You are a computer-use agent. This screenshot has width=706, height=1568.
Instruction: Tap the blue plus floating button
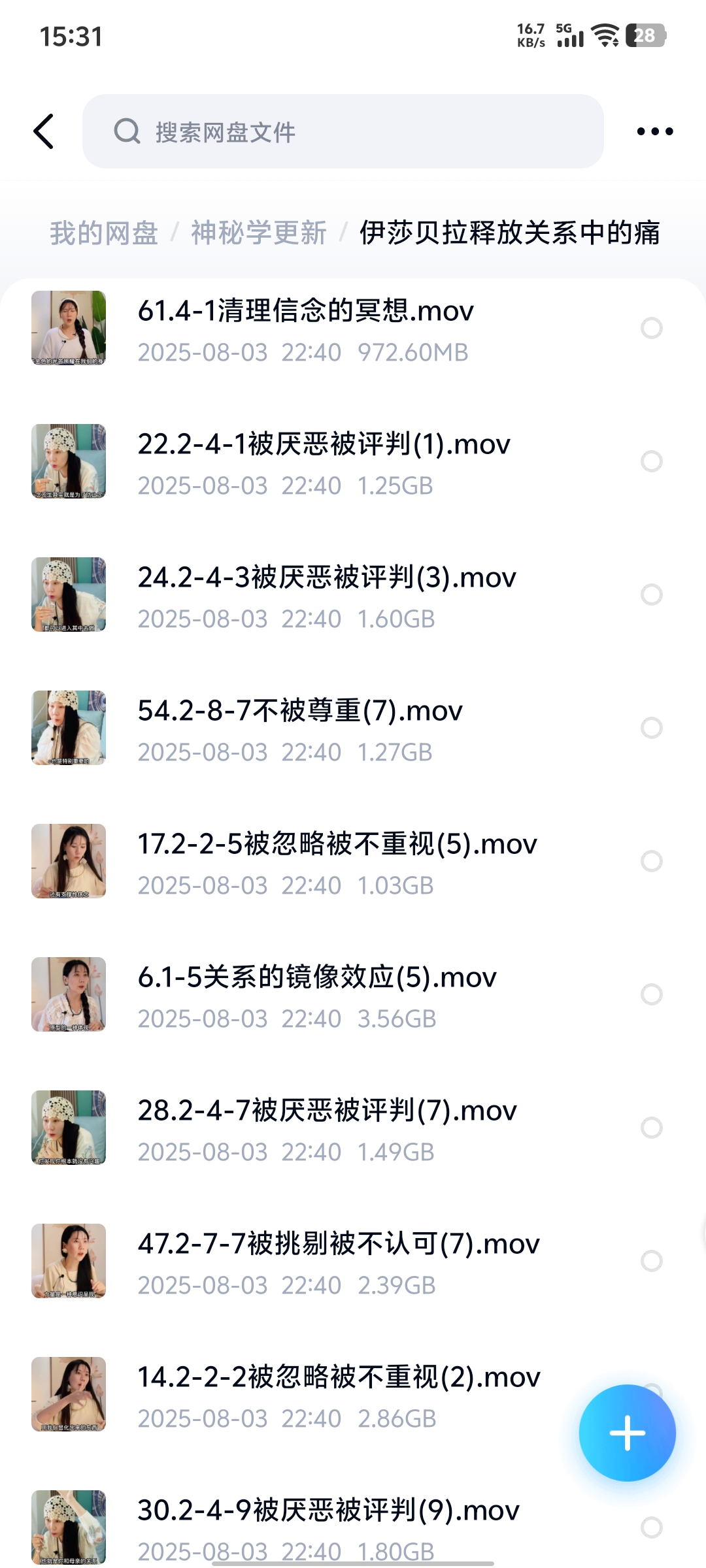(x=627, y=1433)
